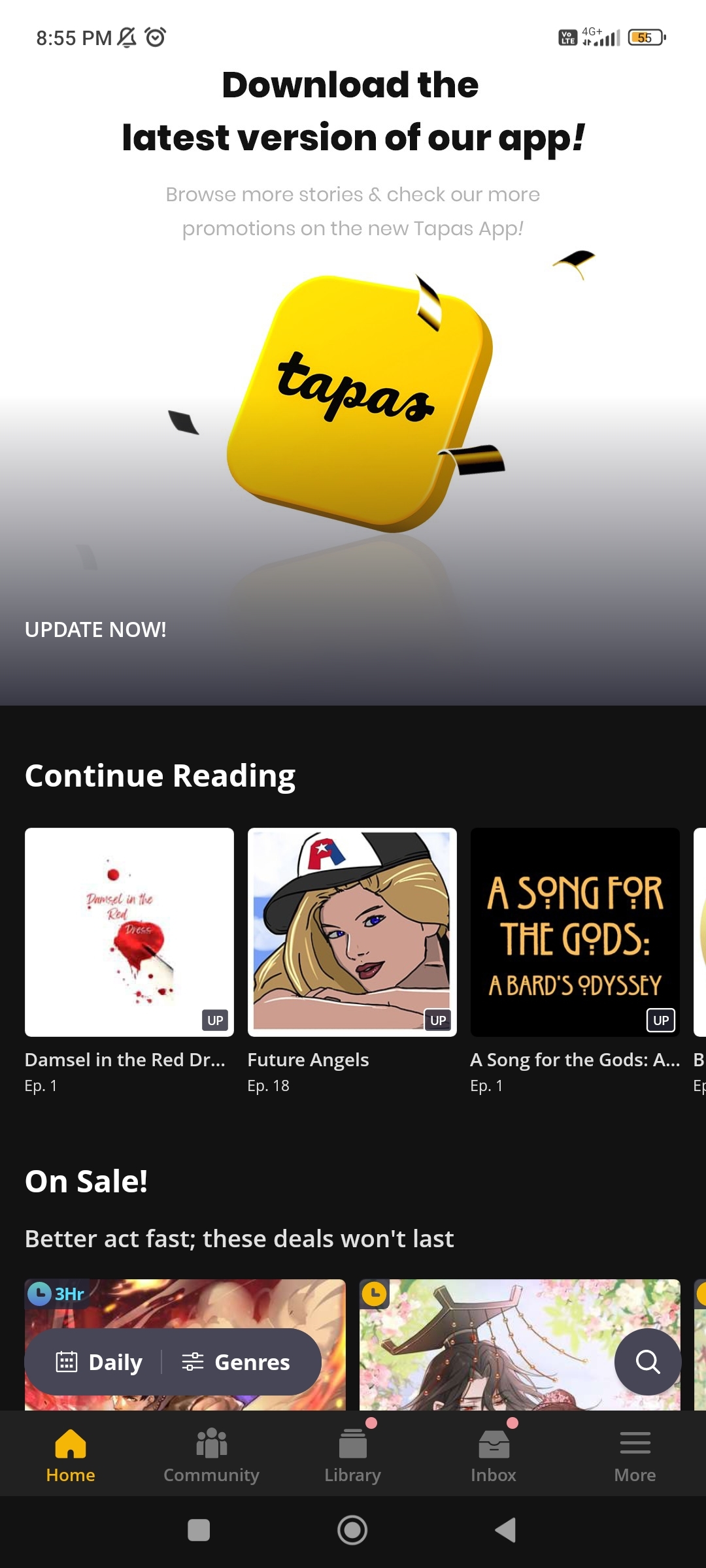Open A Song for the Gods series

tap(575, 932)
